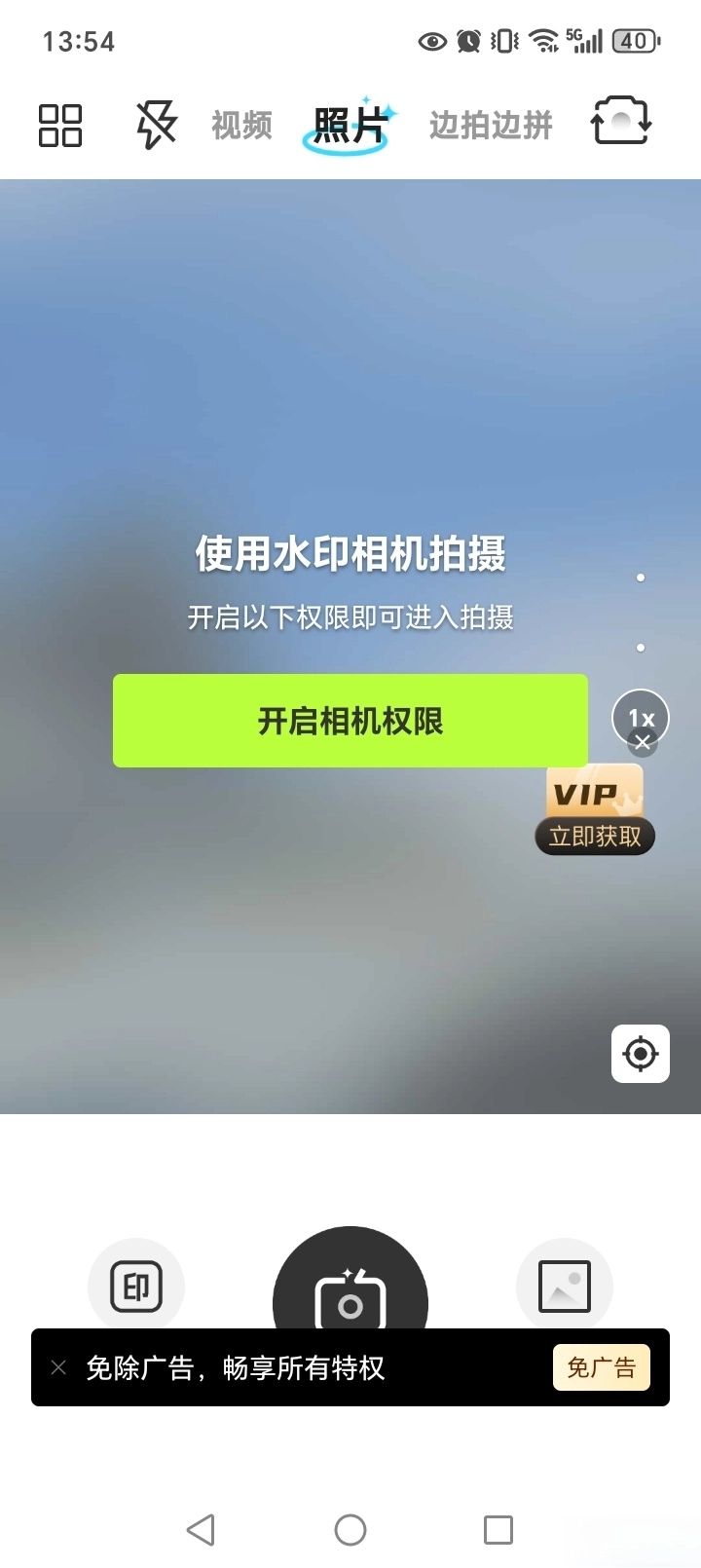This screenshot has height=1568, width=701.
Task: Switch to the 边拍边拼 mode
Action: (491, 126)
